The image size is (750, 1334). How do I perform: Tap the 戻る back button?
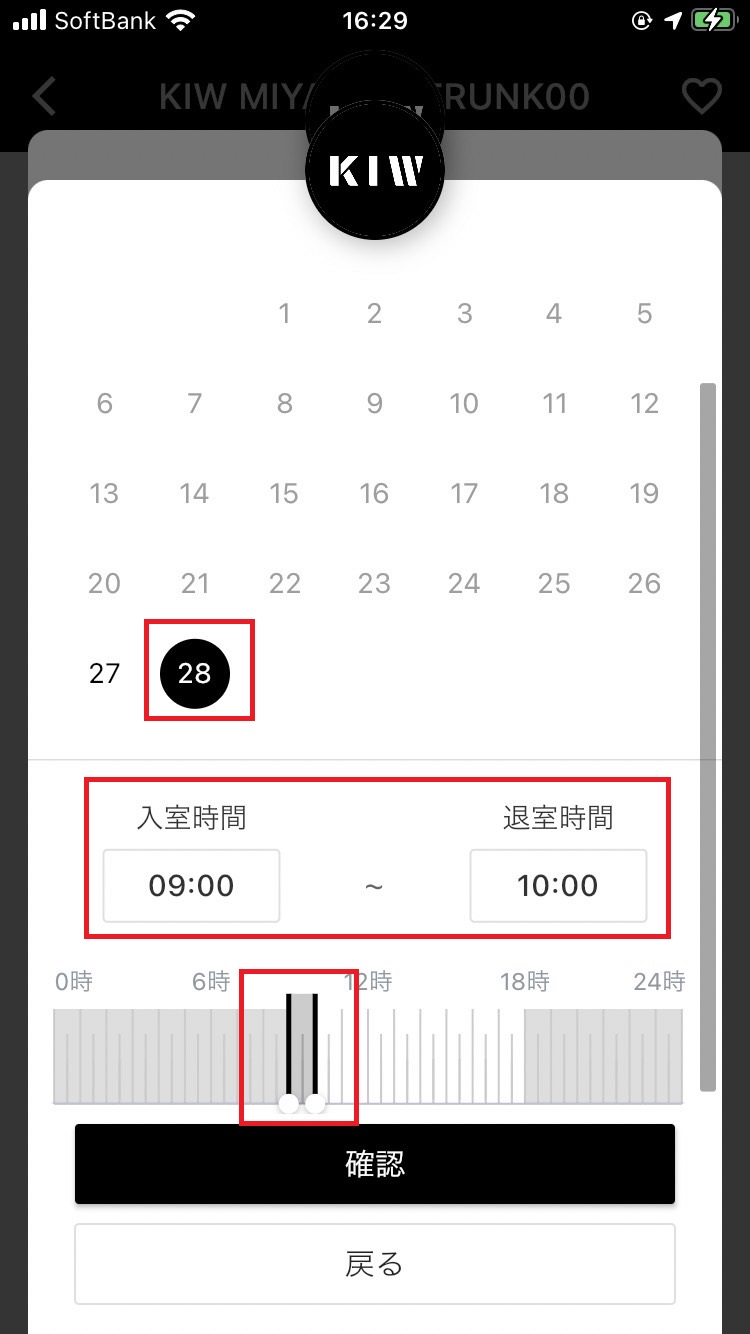374,1264
